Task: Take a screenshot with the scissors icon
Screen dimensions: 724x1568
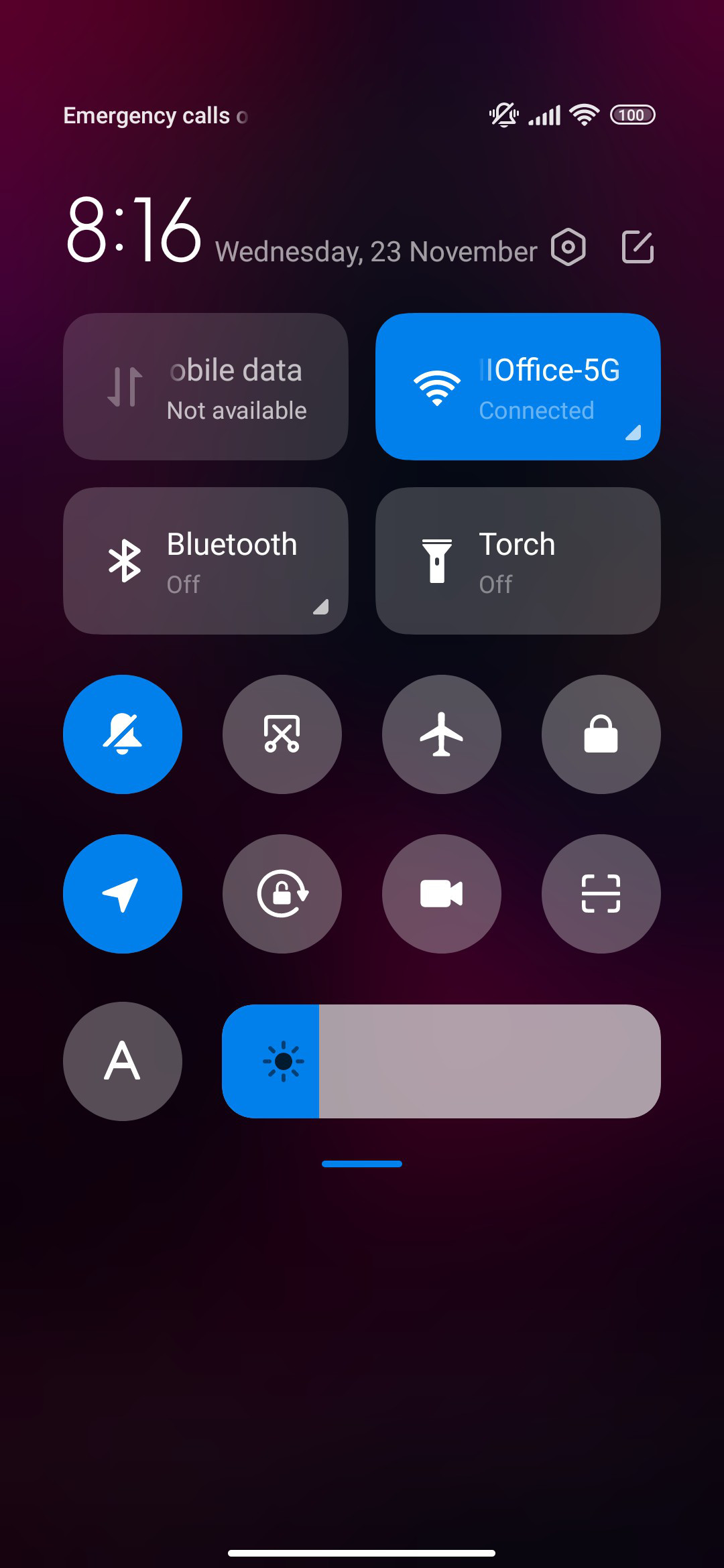Action: pyautogui.click(x=282, y=734)
